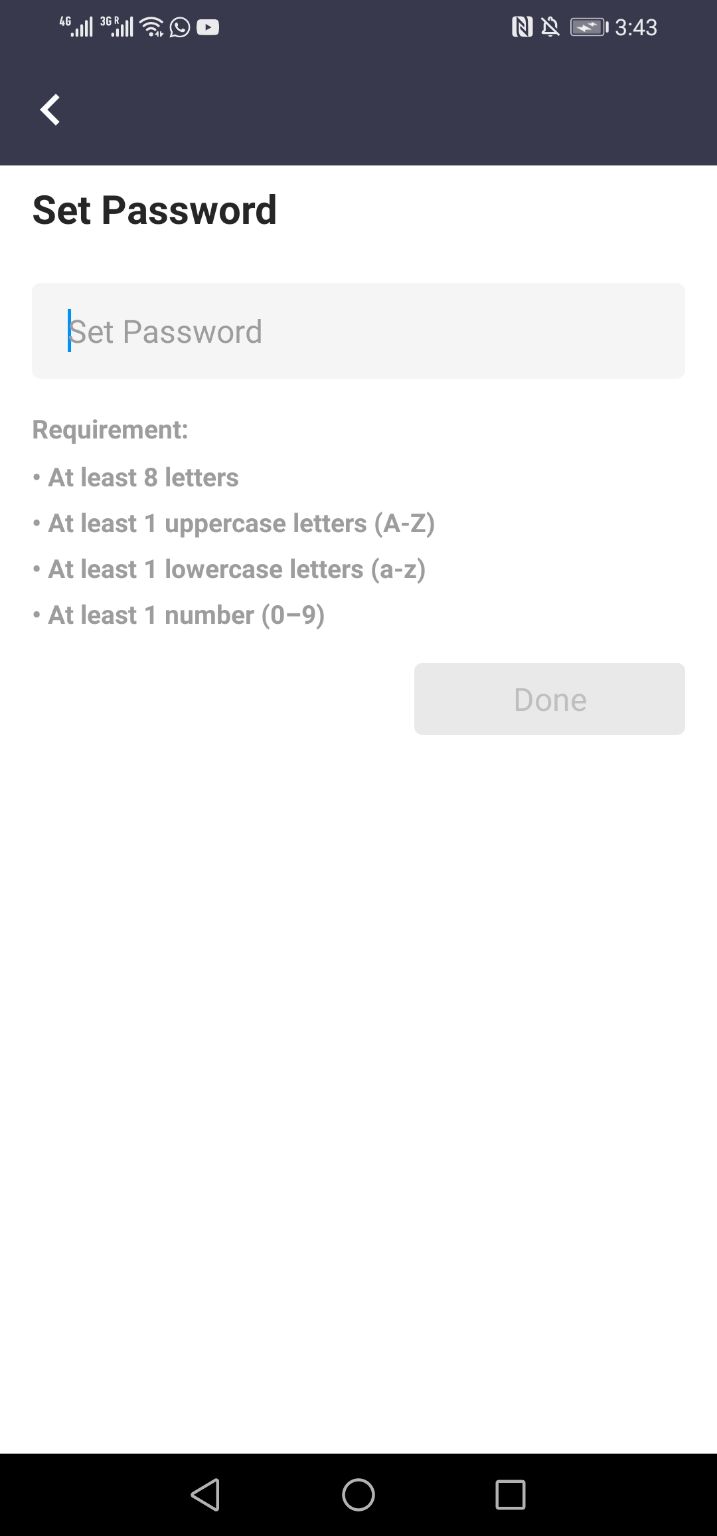
Task: Tap the Done button
Action: pos(549,699)
